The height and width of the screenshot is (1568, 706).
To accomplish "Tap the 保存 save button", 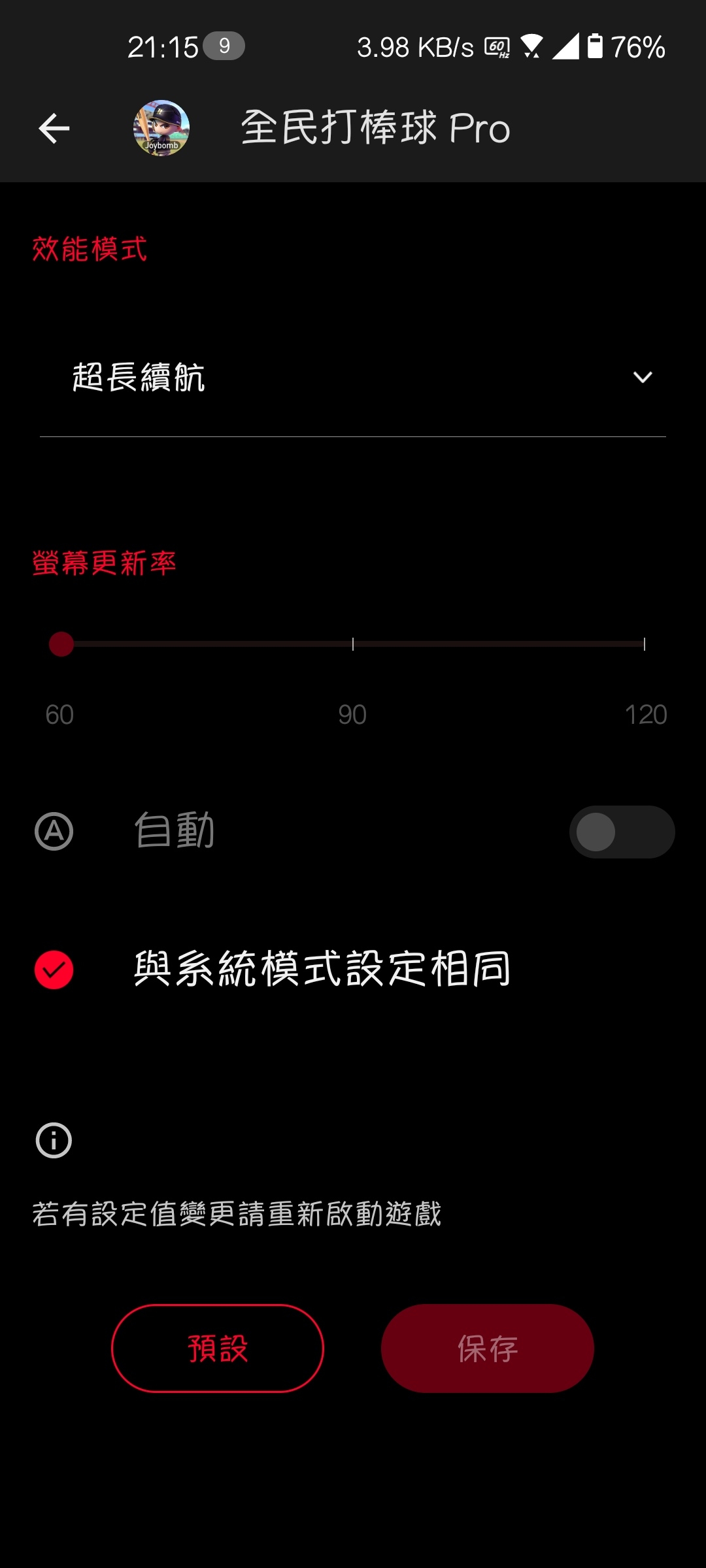I will pos(488,1348).
